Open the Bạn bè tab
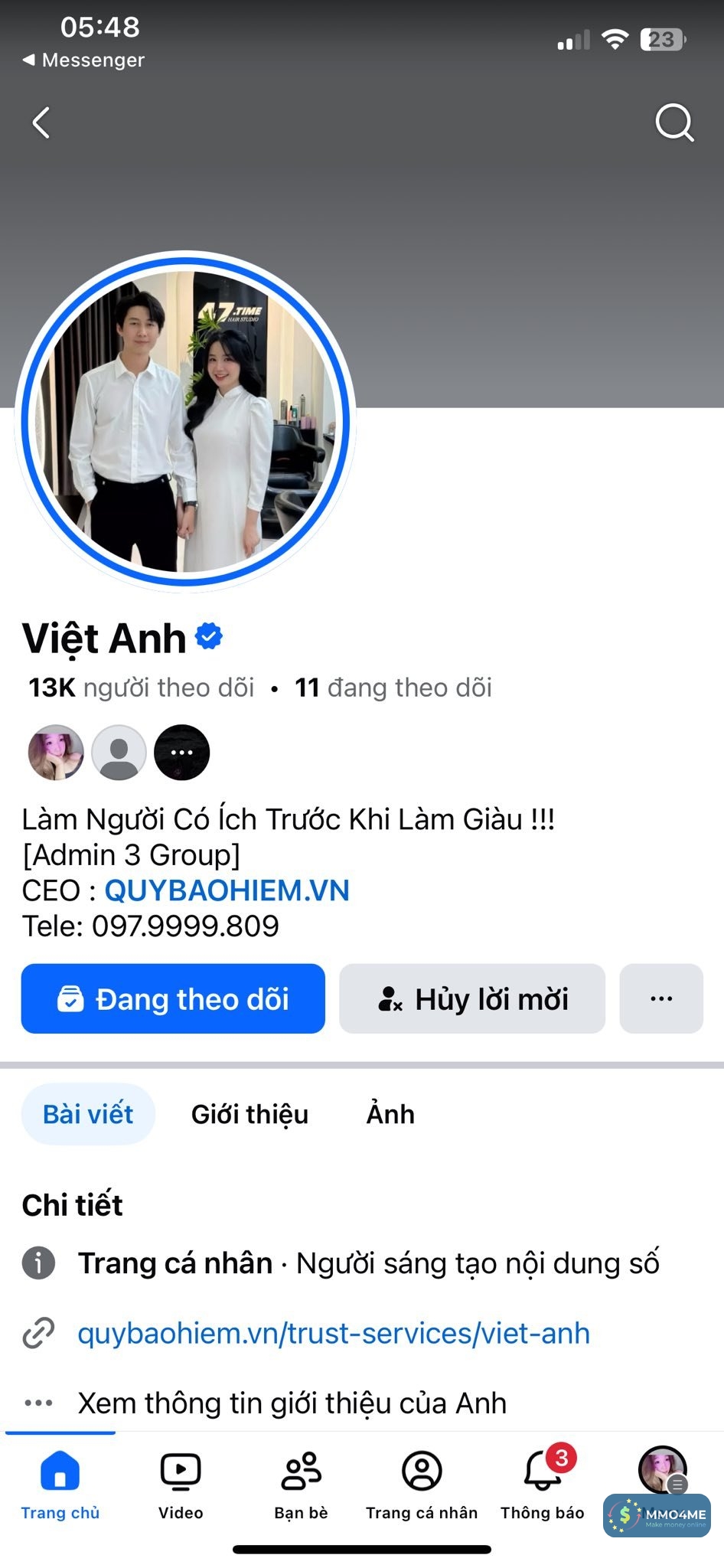Screen dimensions: 724x1568 pyautogui.click(x=301, y=1484)
